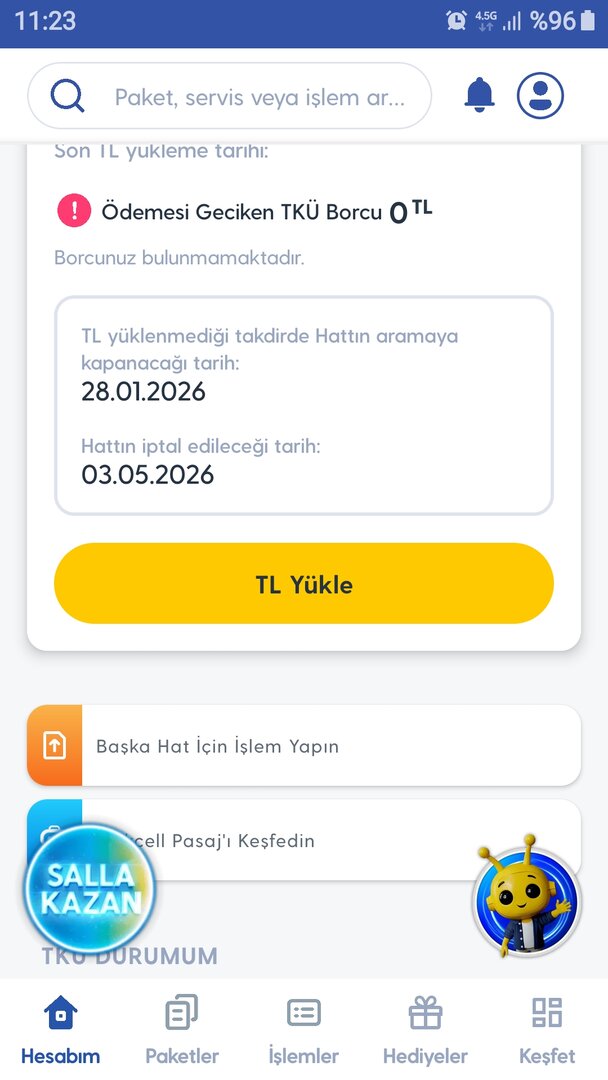The width and height of the screenshot is (608, 1080).
Task: Switch to the İşlemler tab
Action: pyautogui.click(x=304, y=1028)
